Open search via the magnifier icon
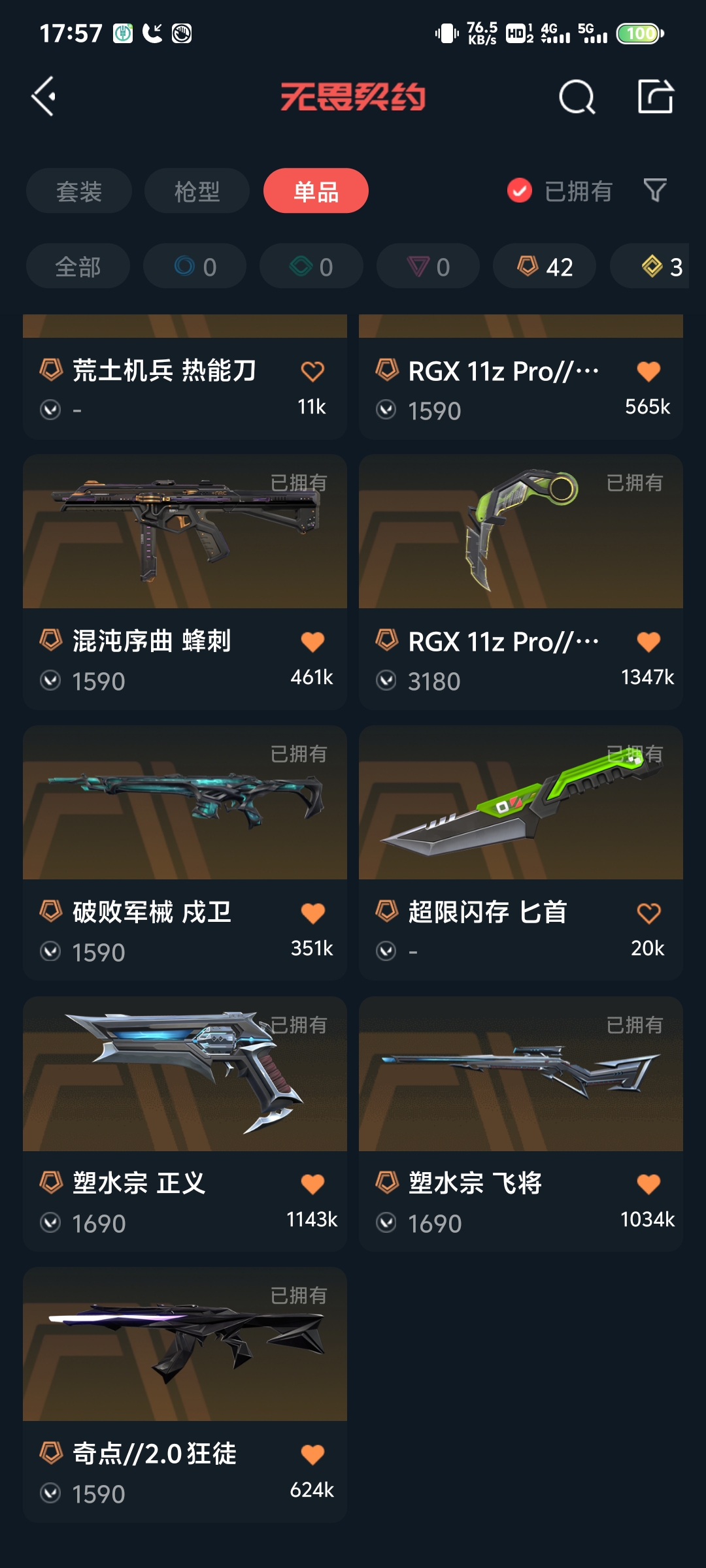This screenshot has height=1568, width=706. [577, 97]
